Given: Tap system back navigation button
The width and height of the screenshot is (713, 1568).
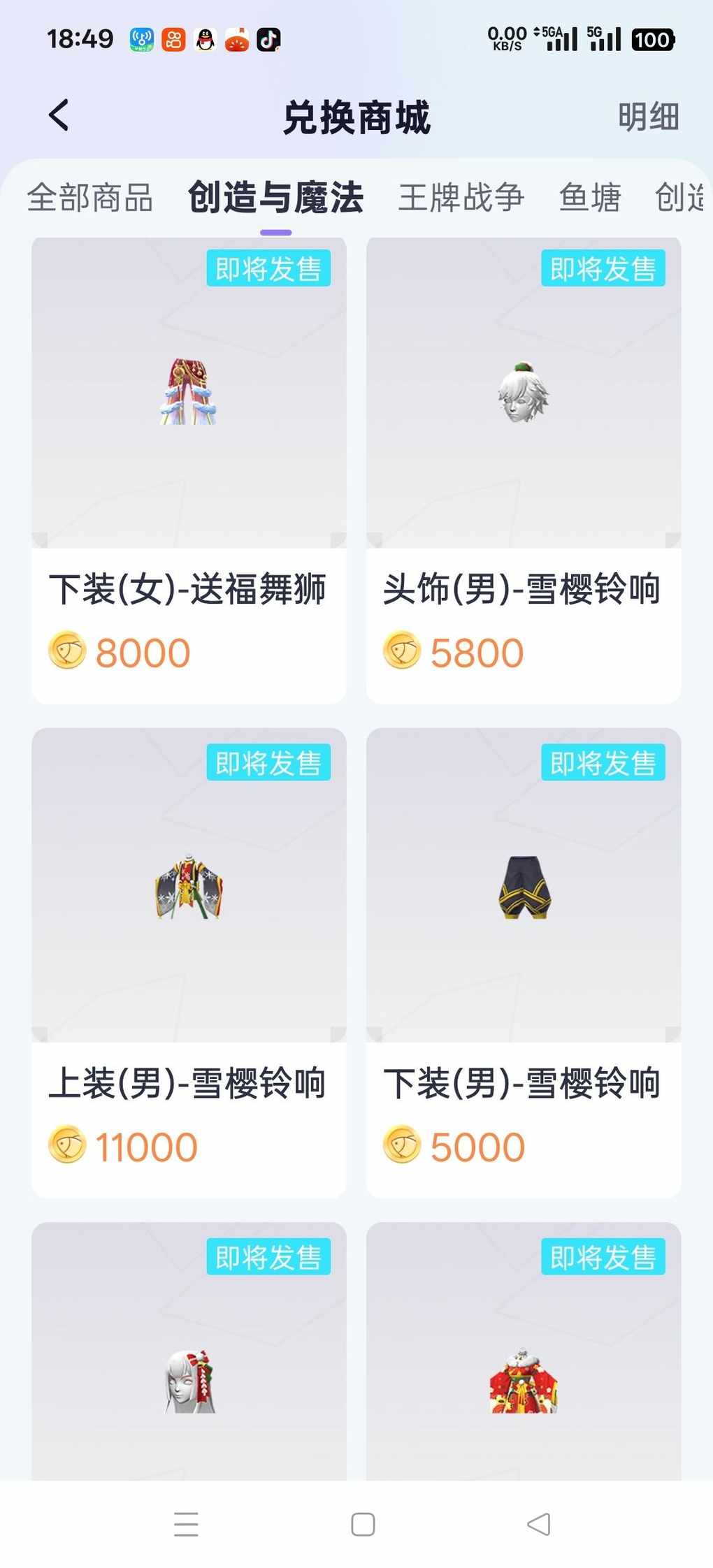Looking at the screenshot, I should [538, 1524].
